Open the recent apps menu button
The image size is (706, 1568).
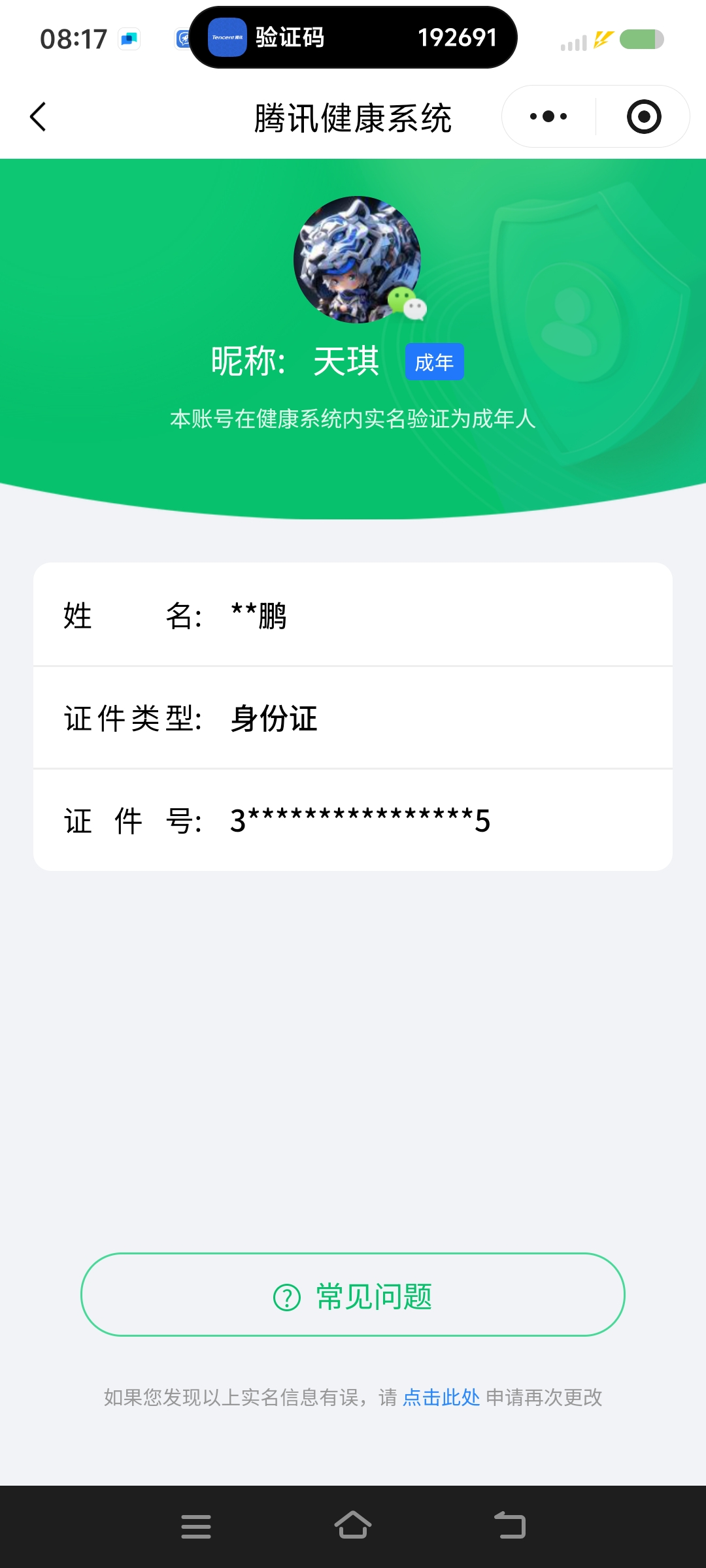(196, 1526)
